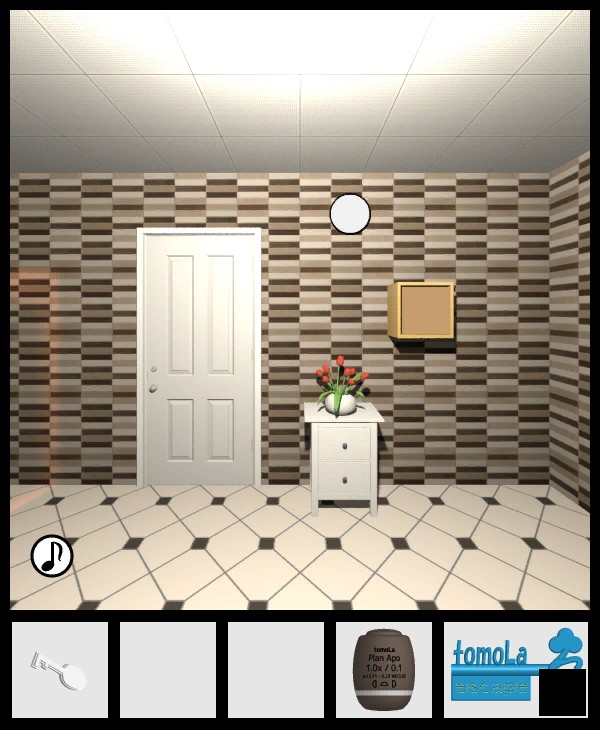This screenshot has width=600, height=730.
Task: Tap the upper drawer of the white cabinet
Action: point(344,441)
